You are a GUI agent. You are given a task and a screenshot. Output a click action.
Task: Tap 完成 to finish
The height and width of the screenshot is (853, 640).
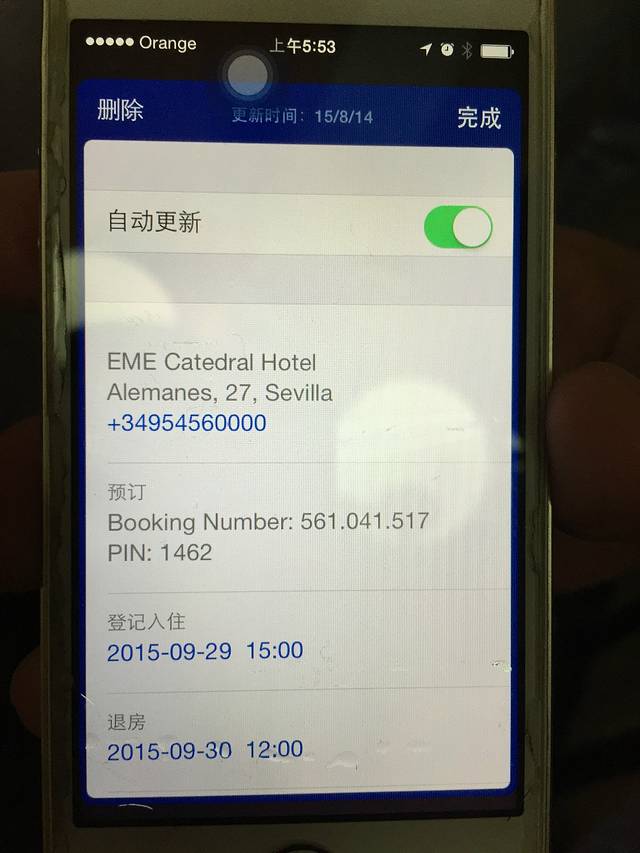click(x=478, y=117)
